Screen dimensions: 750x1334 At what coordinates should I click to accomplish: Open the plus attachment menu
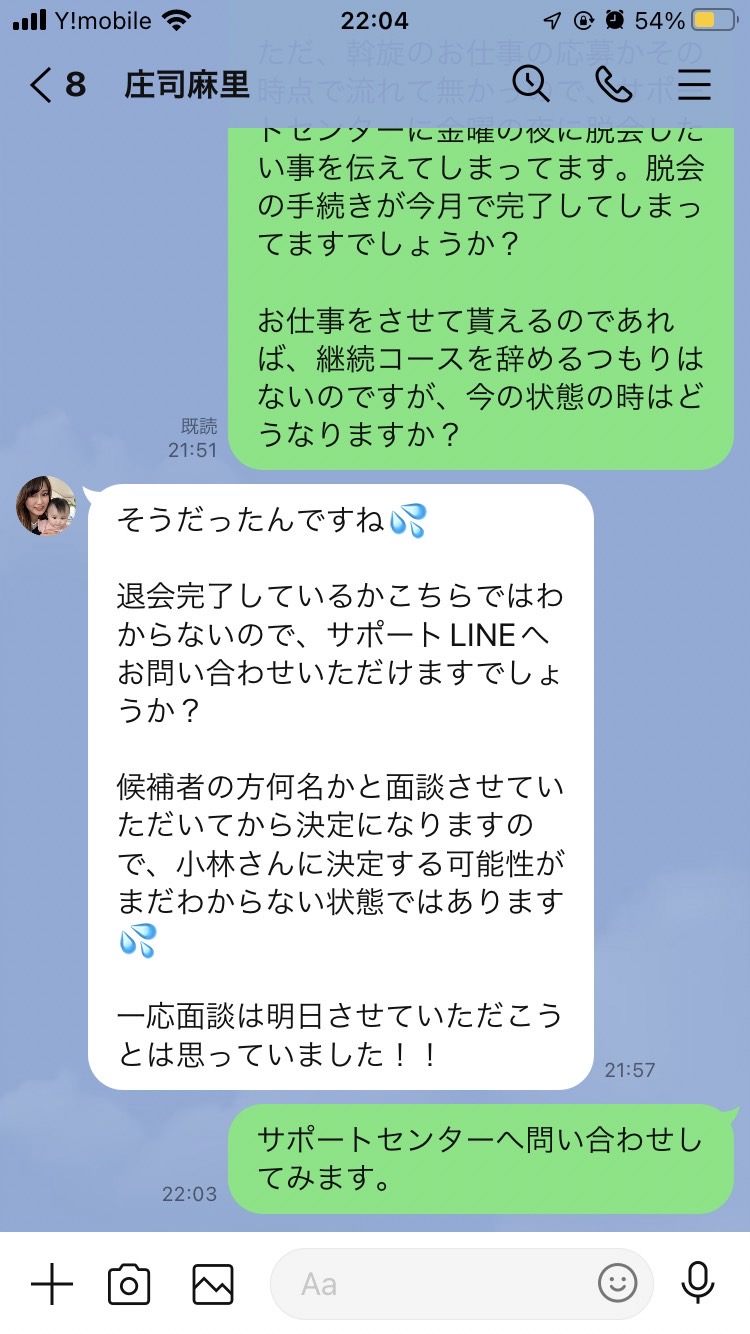52,1283
